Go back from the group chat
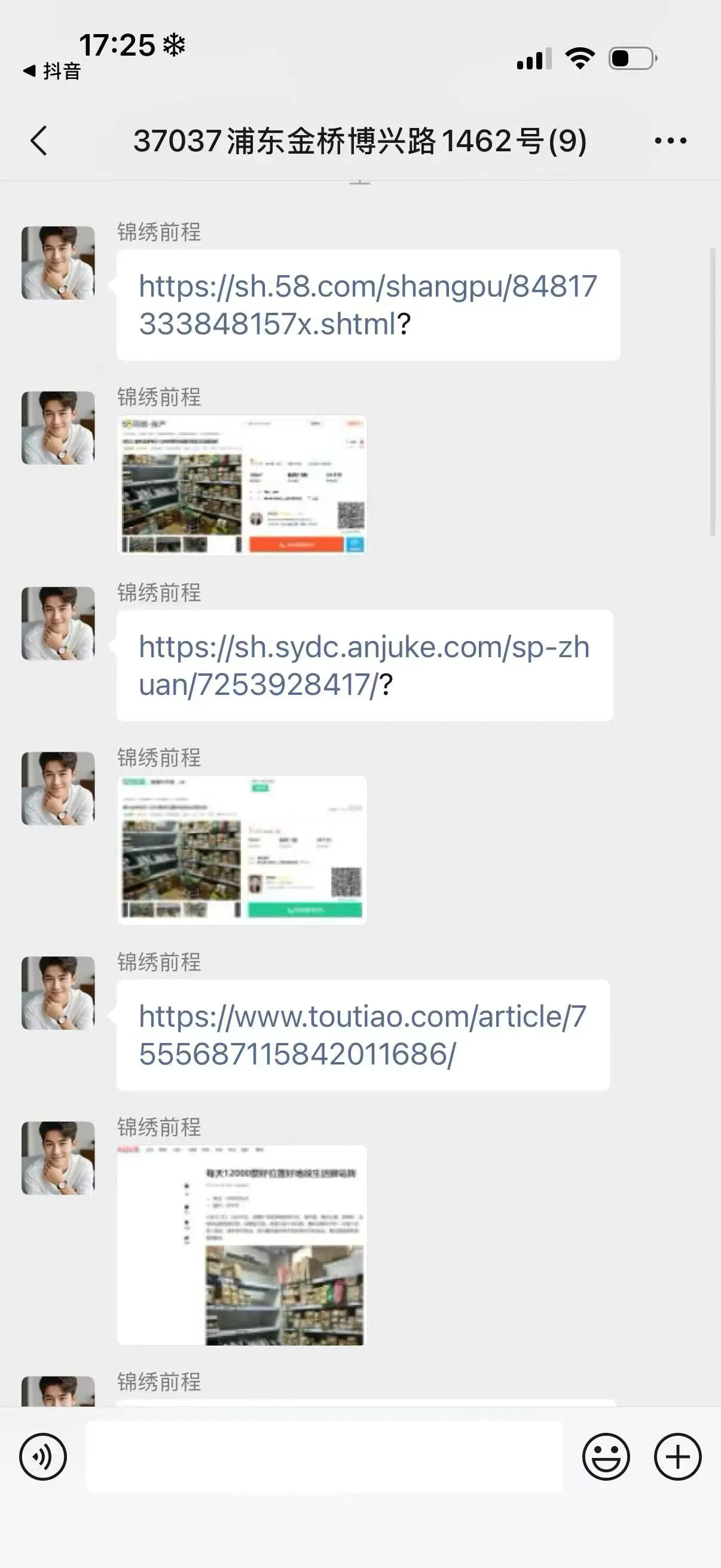The image size is (721, 1568). coord(39,141)
